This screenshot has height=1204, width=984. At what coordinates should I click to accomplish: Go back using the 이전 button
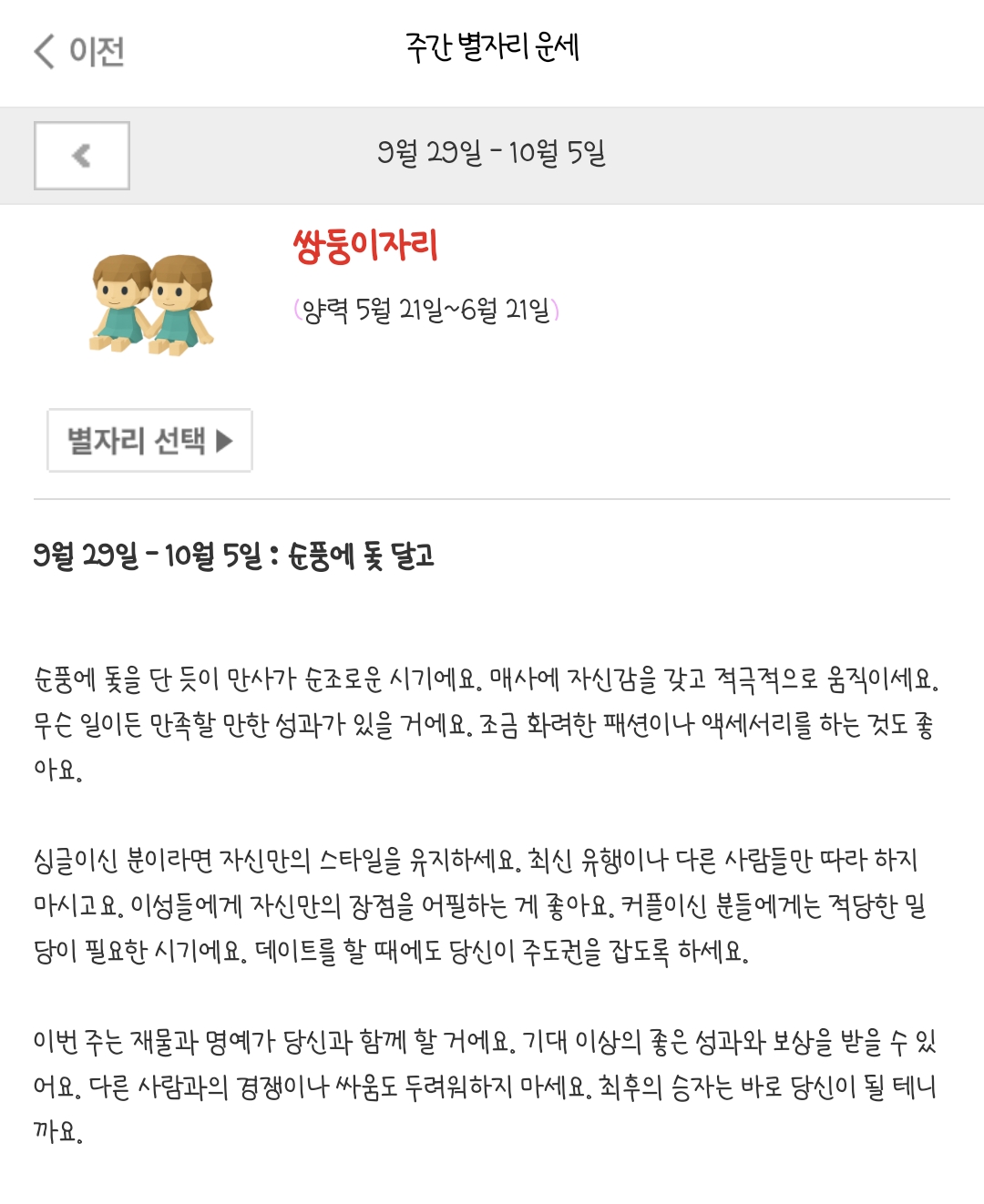(x=79, y=51)
